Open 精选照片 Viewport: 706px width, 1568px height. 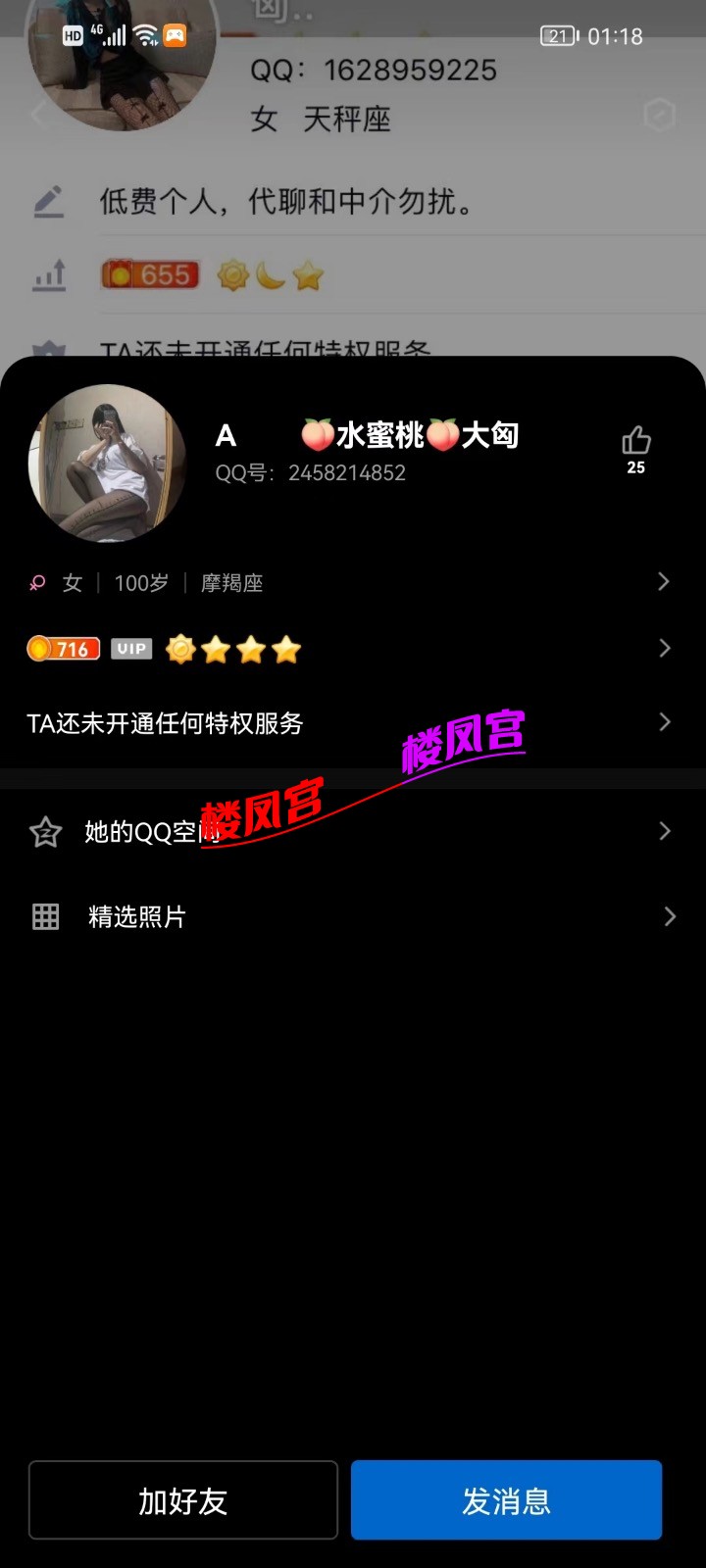click(353, 917)
